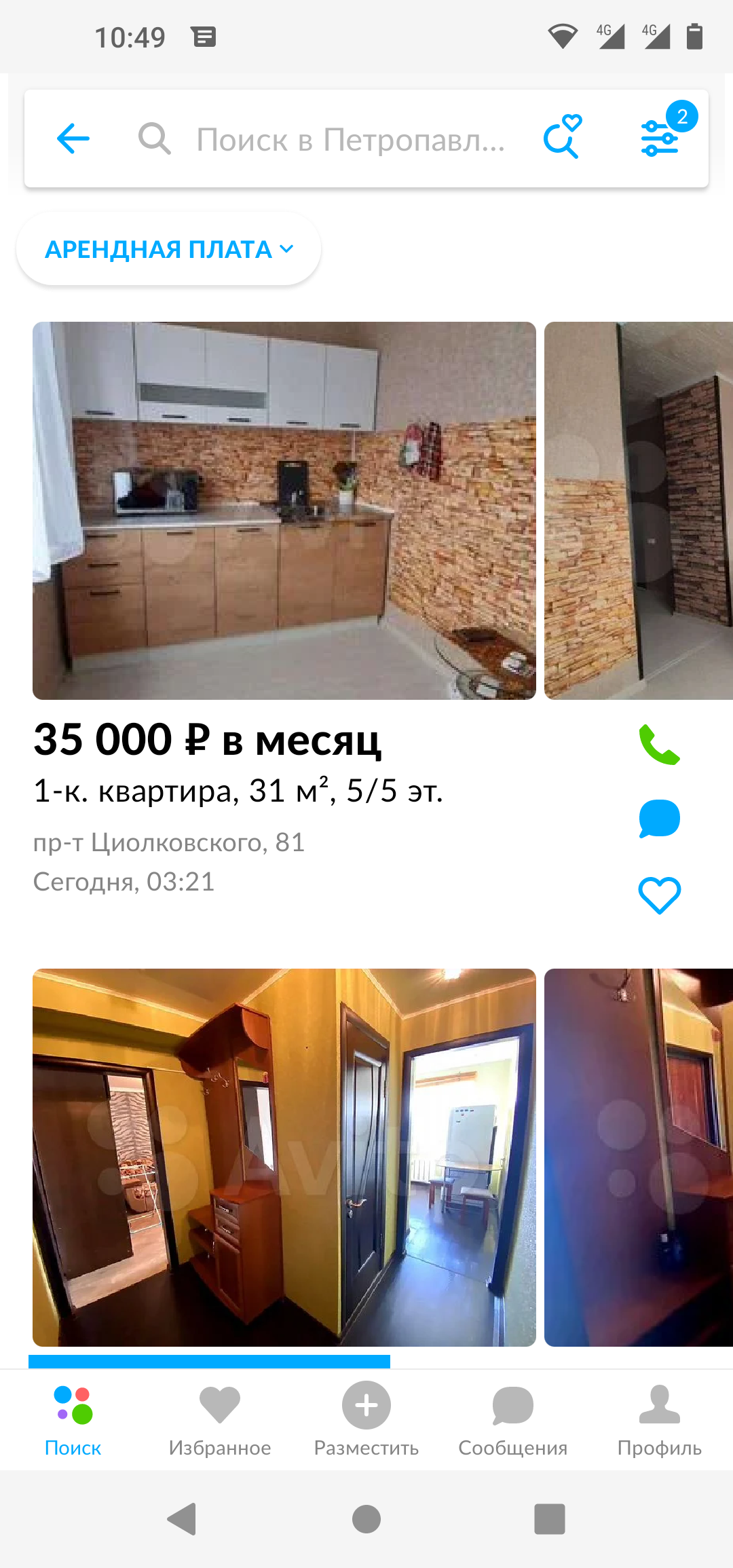Expand the Арендная плата dropdown
733x1568 pixels.
click(168, 249)
